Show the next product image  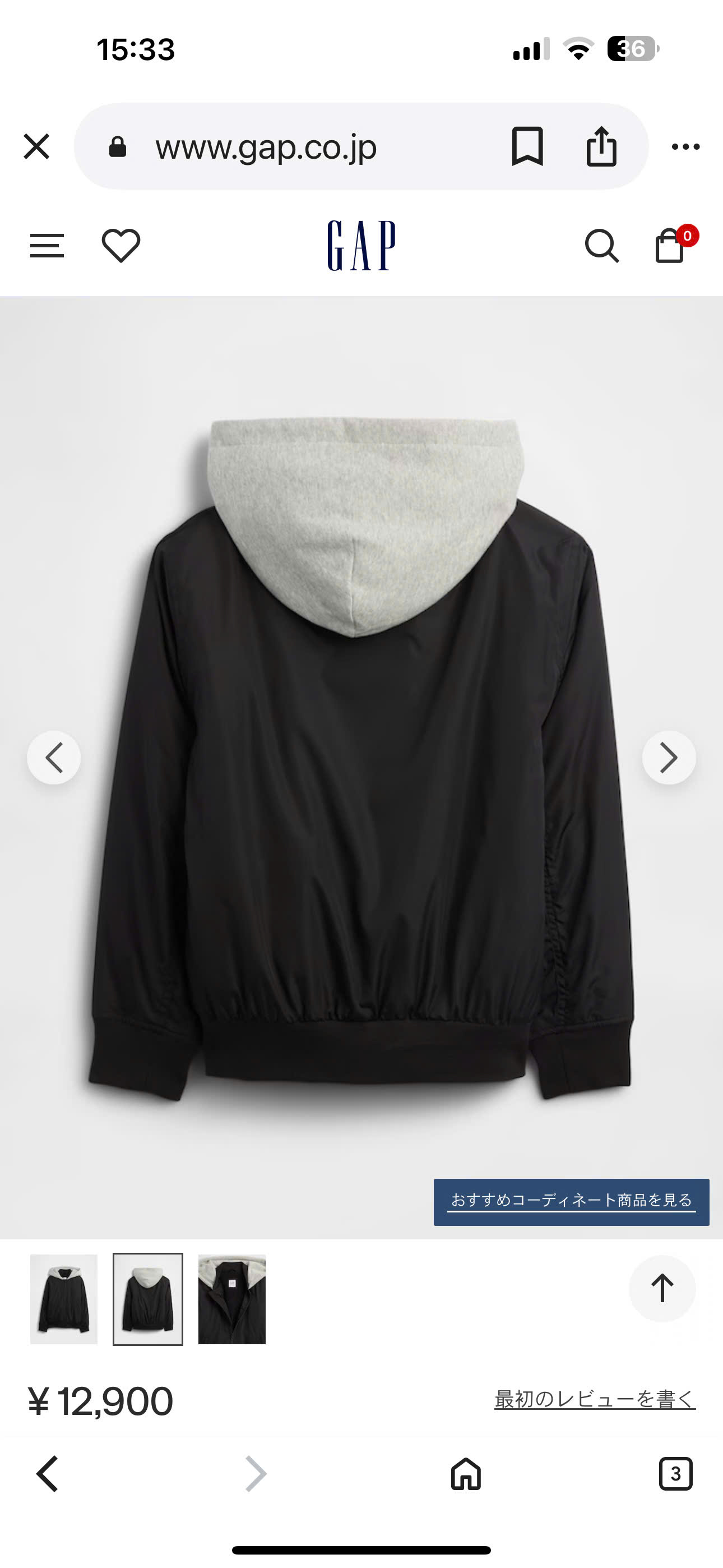point(668,758)
